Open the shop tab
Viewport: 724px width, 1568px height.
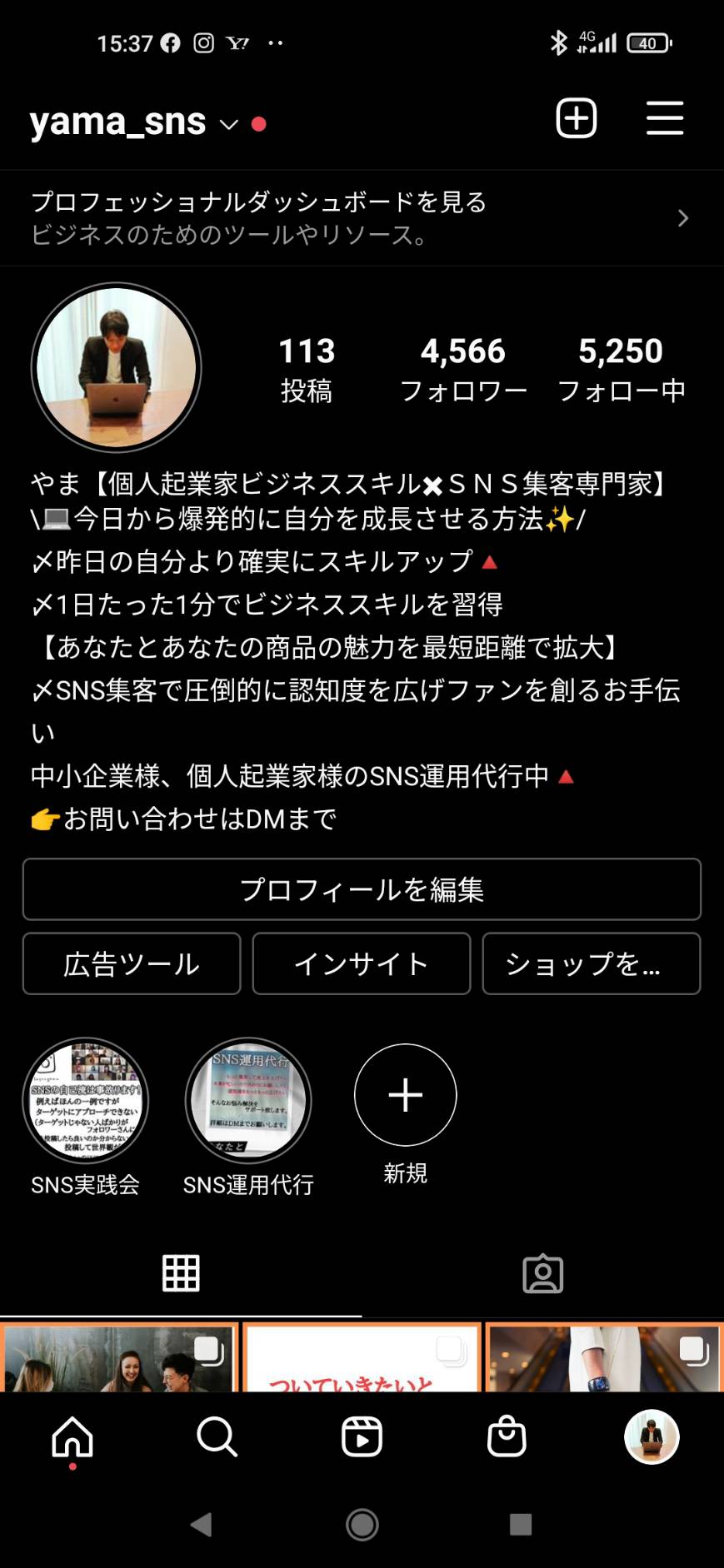tap(507, 1436)
